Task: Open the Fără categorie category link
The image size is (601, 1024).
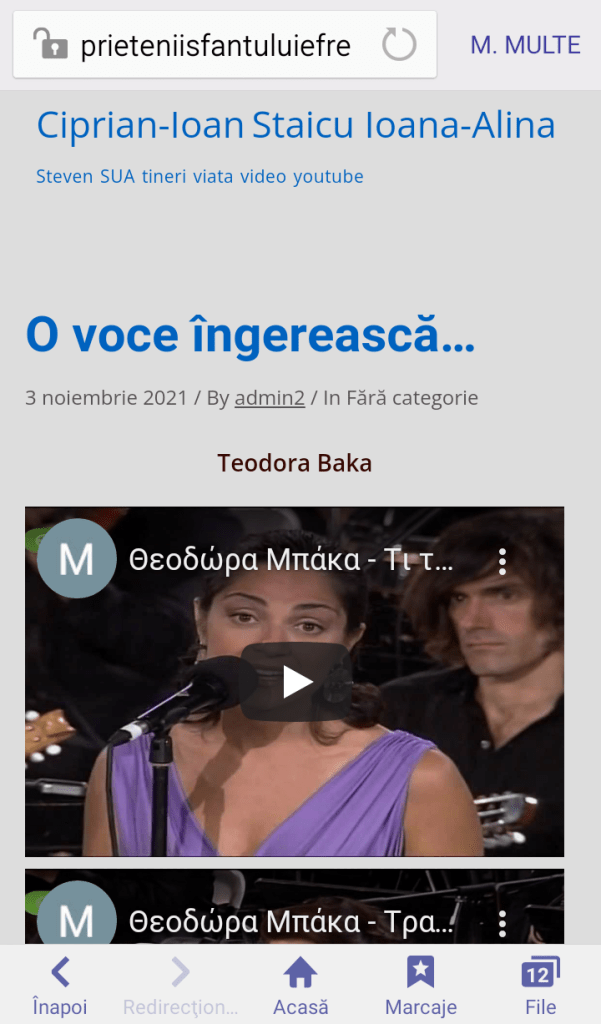Action: (x=412, y=398)
